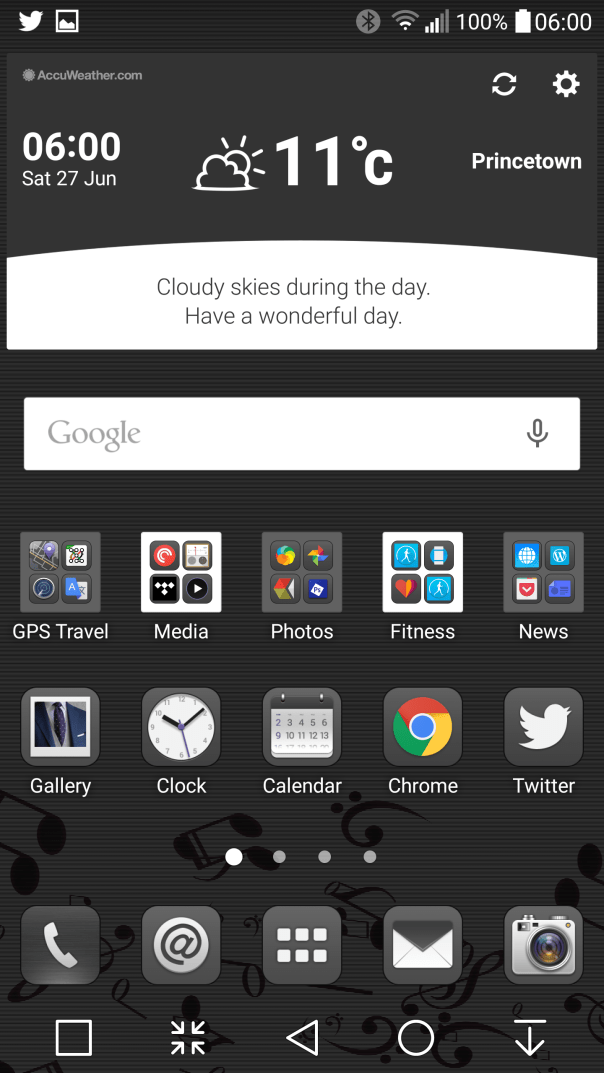Go back with the navigation triangle
Screen dimensions: 604x1073
point(302,1038)
